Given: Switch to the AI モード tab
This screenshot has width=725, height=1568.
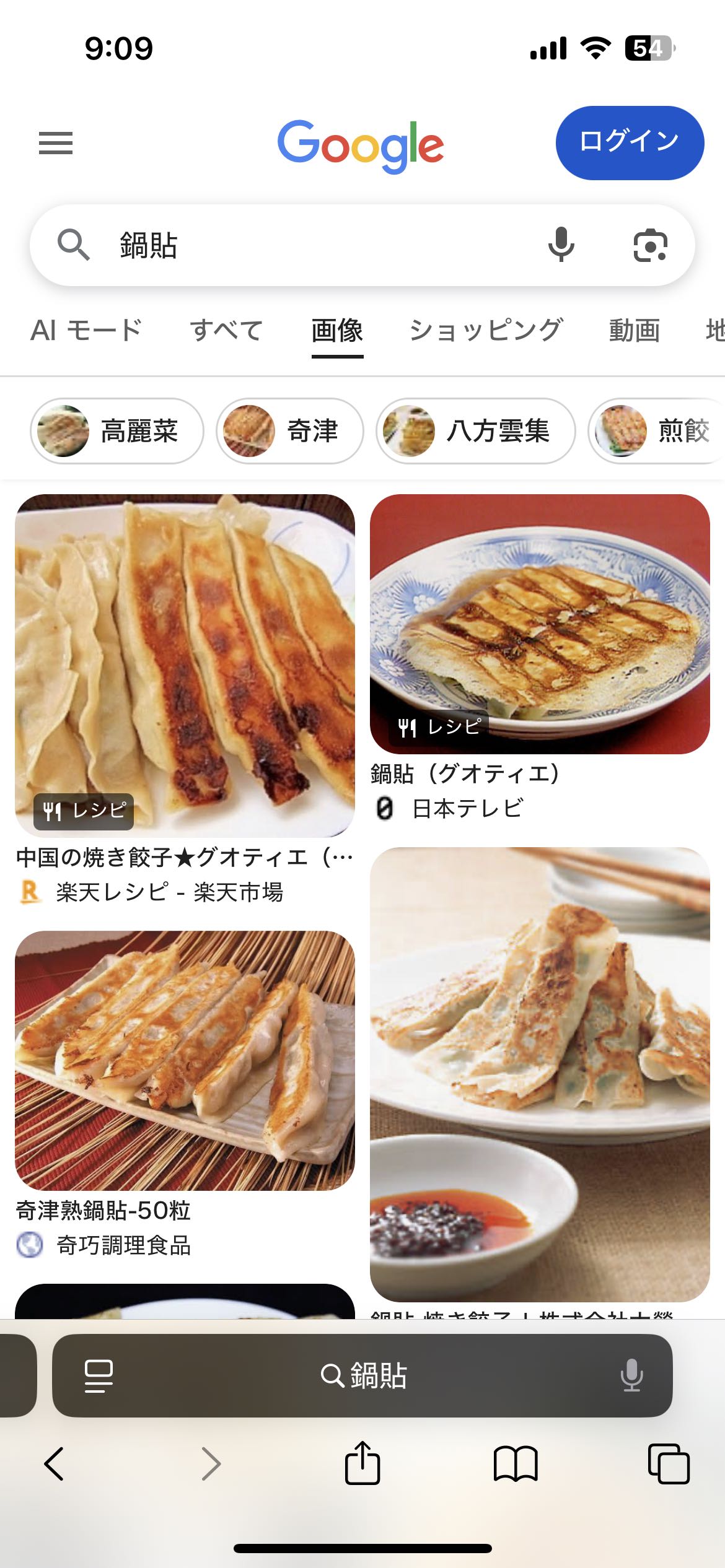Looking at the screenshot, I should [86, 330].
